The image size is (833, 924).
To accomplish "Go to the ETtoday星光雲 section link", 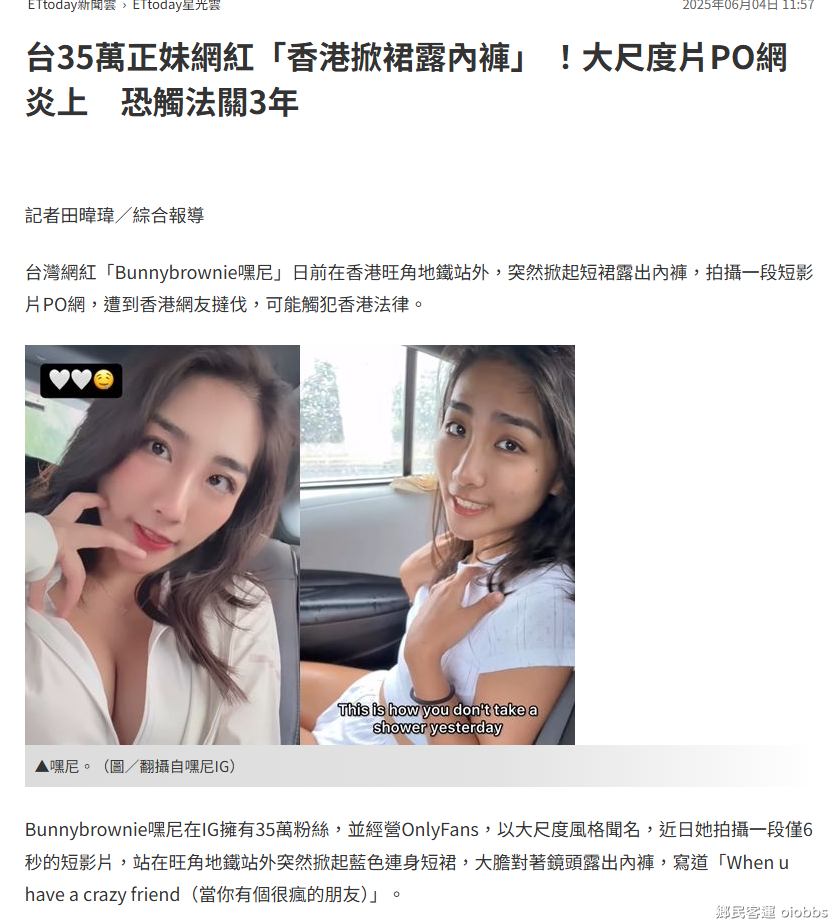I will pyautogui.click(x=177, y=5).
